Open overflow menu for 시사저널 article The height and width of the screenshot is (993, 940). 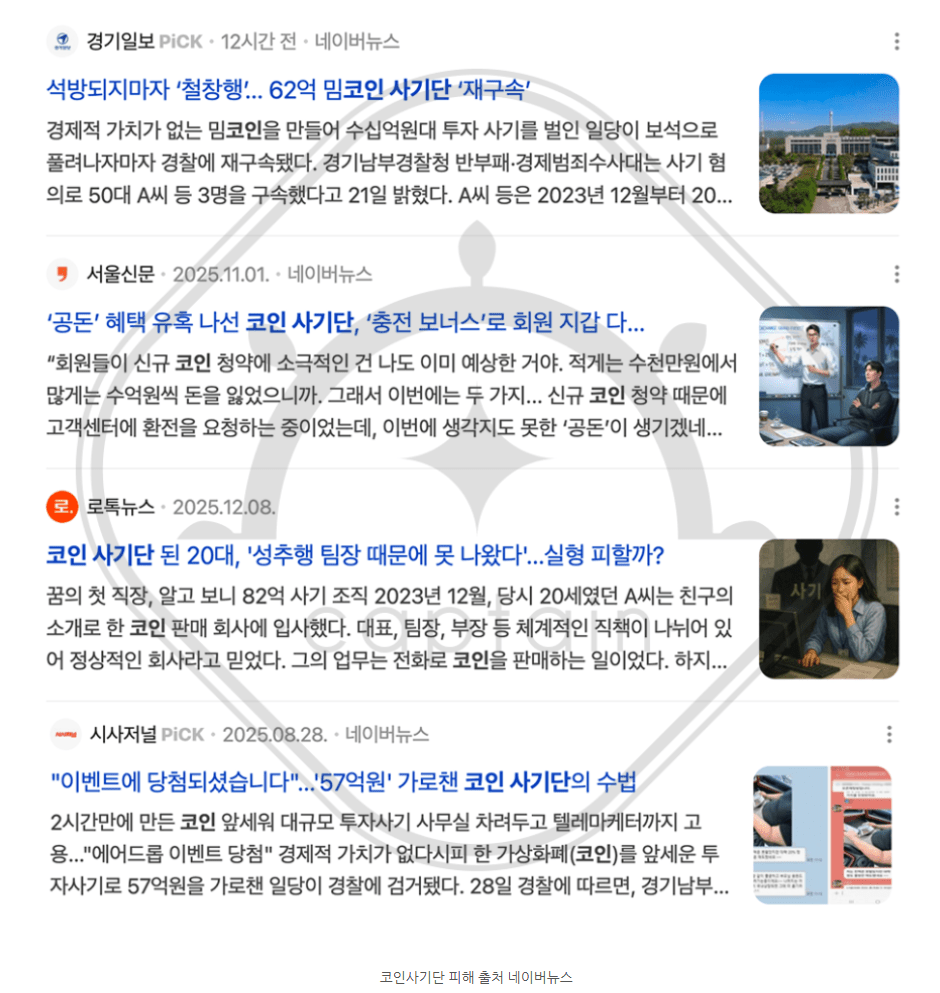point(889,734)
